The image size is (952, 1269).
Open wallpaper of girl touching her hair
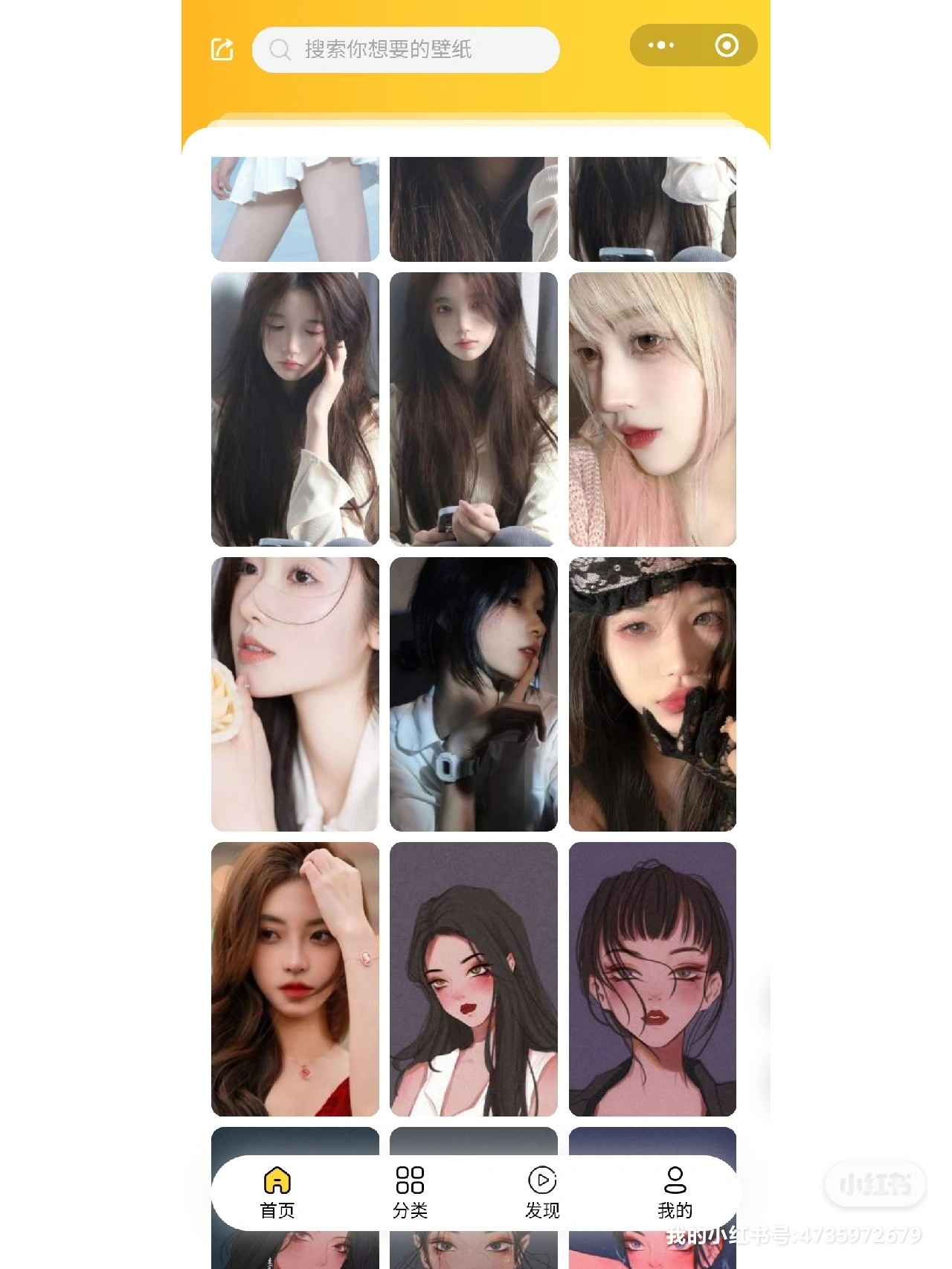[295, 409]
